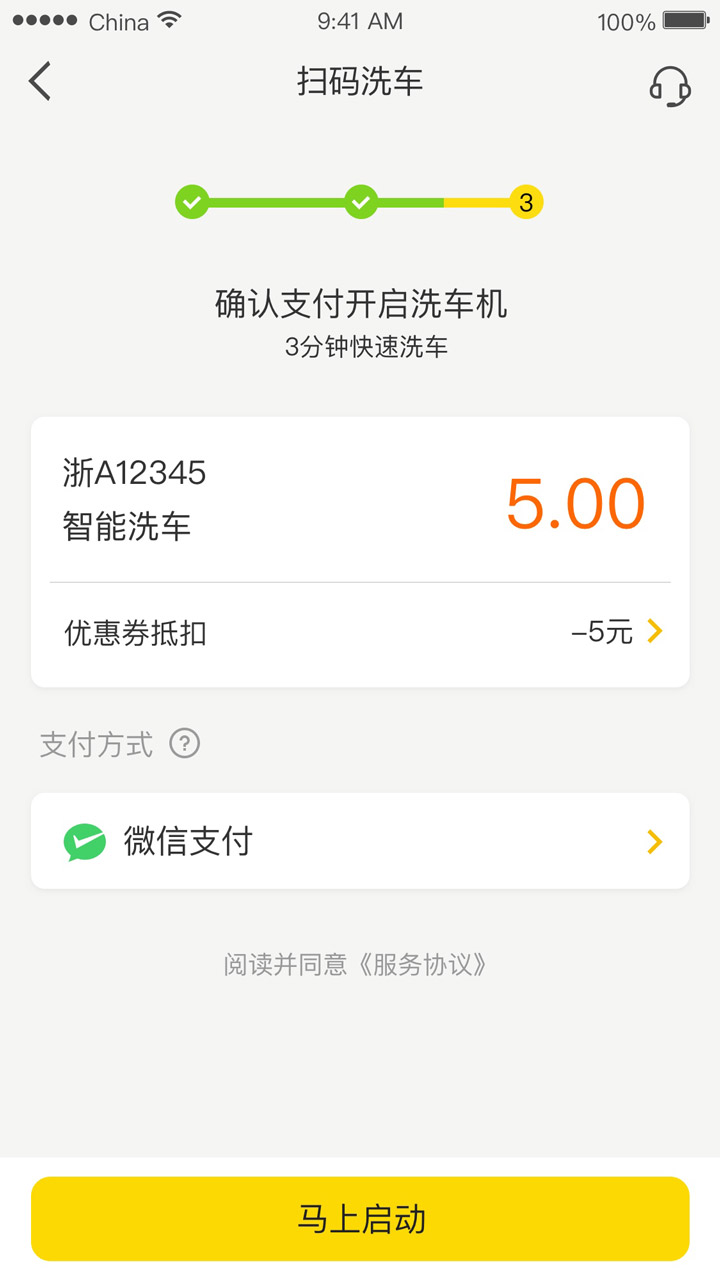Expand coupon options via yellow chevron
Screen dimensions: 720x1280
(655, 631)
